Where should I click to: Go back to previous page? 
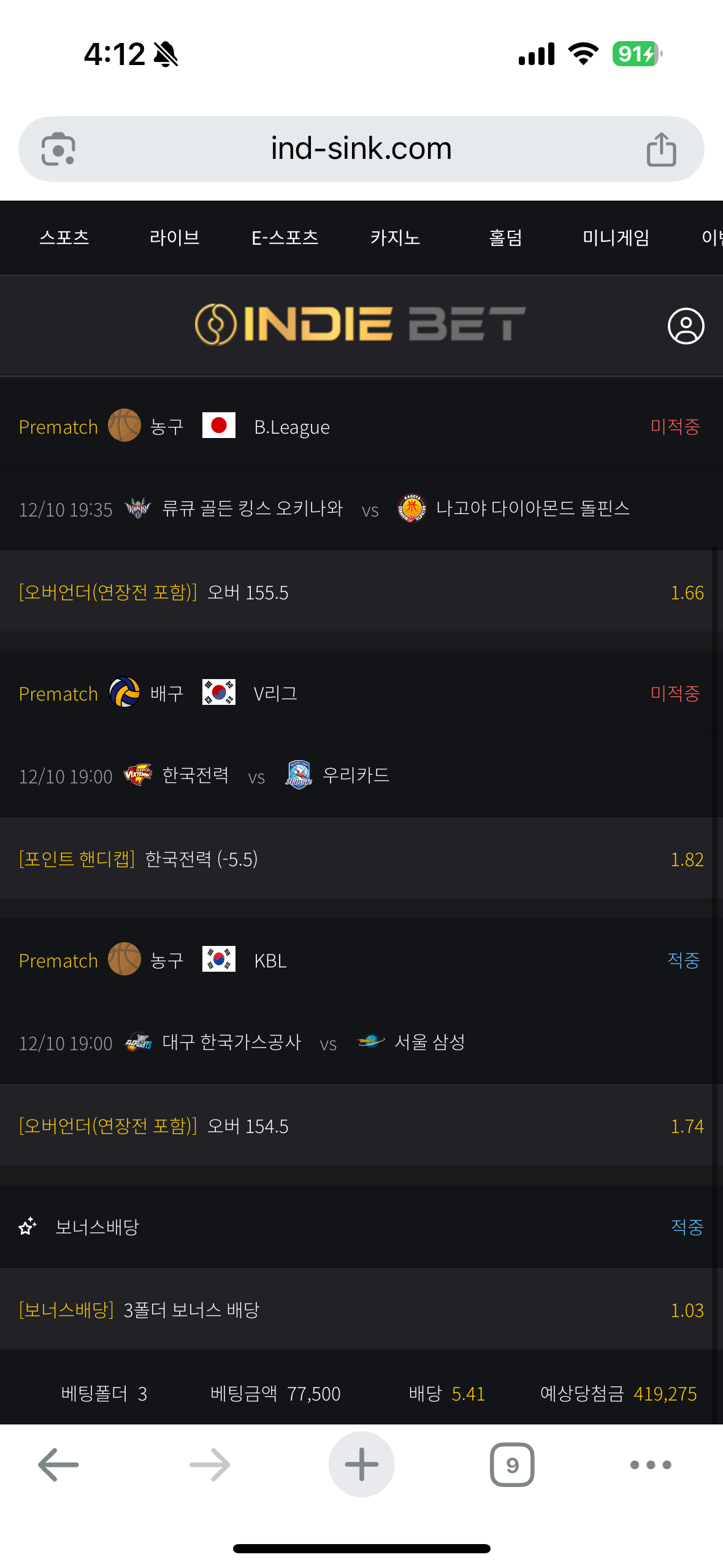click(x=58, y=1464)
